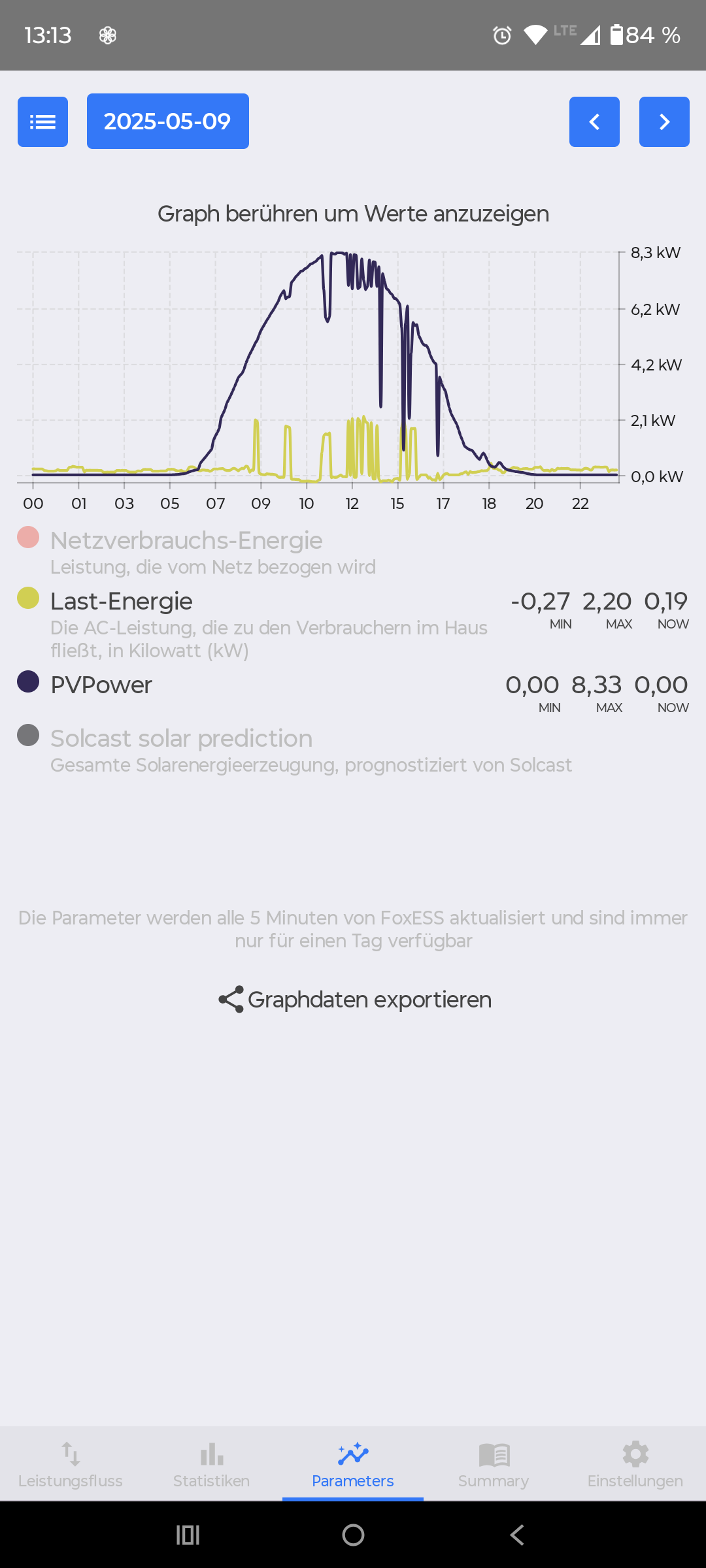The image size is (706, 1568).
Task: Go to the previous day
Action: (594, 122)
